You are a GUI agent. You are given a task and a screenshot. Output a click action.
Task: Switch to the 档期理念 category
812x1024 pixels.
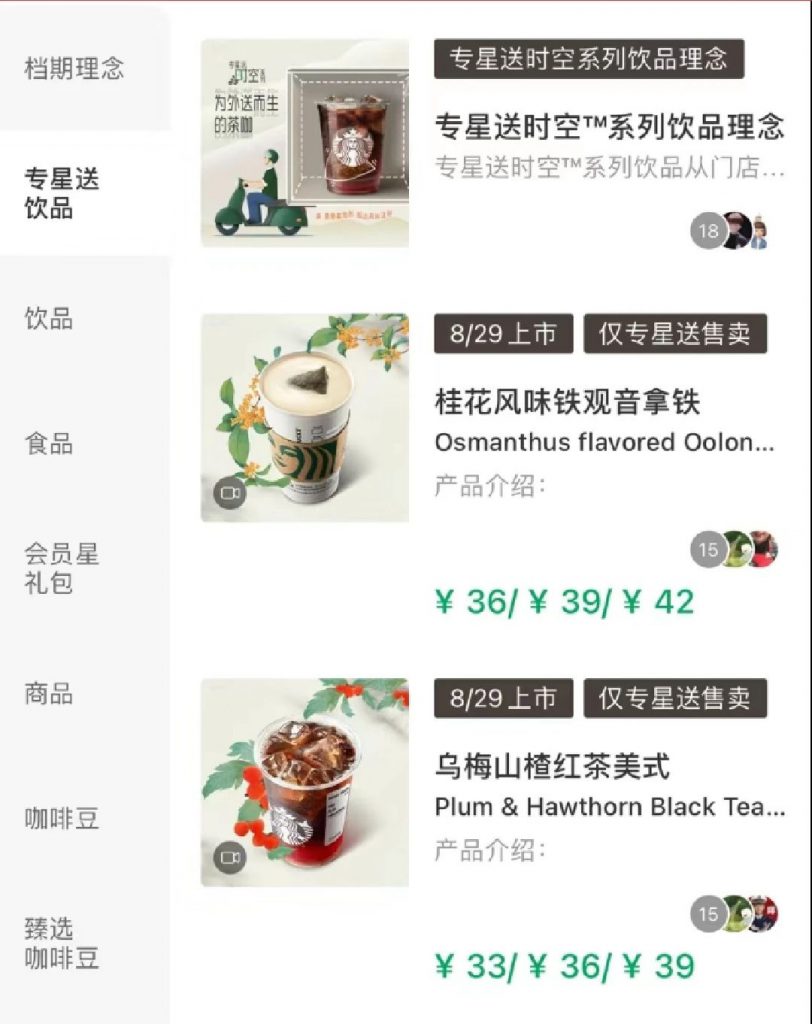click(75, 69)
